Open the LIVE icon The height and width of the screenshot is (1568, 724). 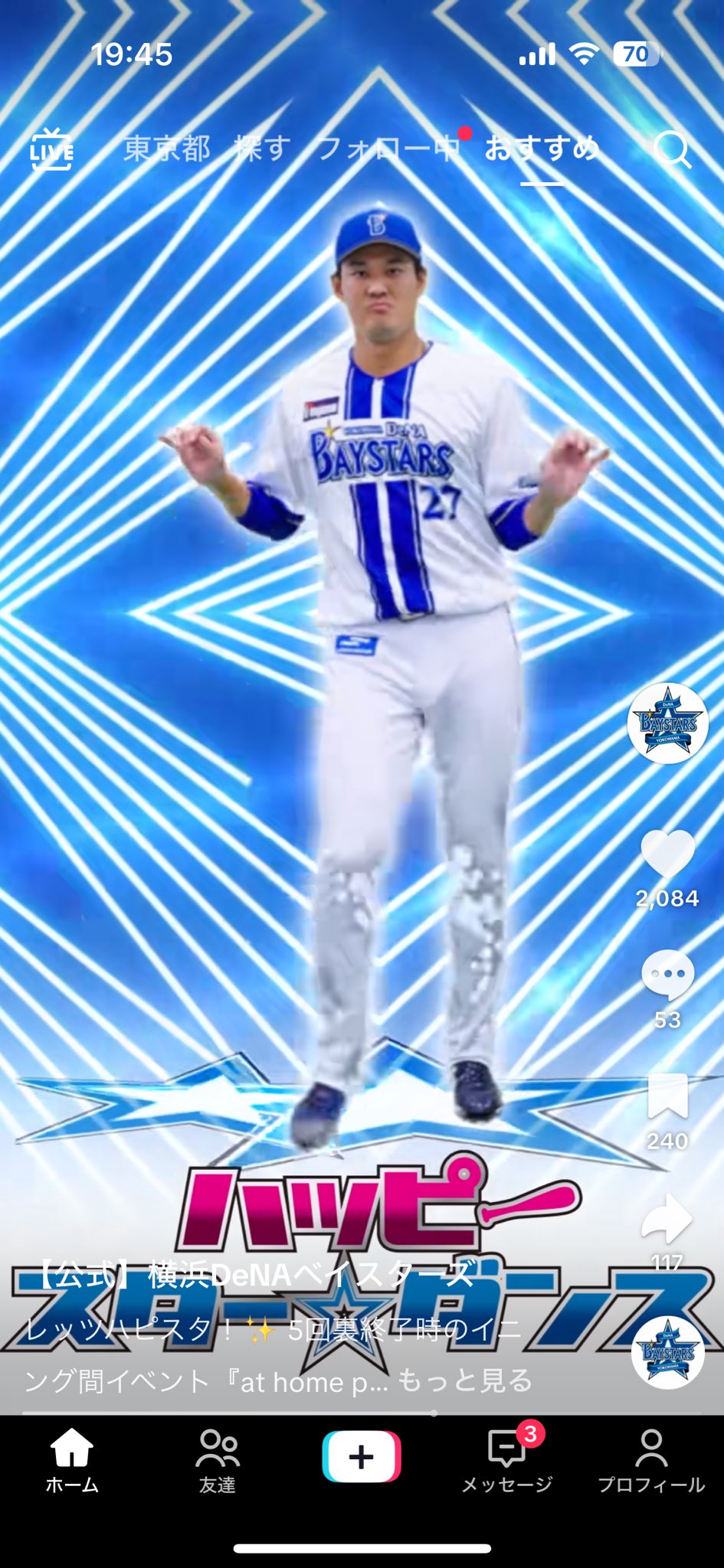[x=51, y=149]
